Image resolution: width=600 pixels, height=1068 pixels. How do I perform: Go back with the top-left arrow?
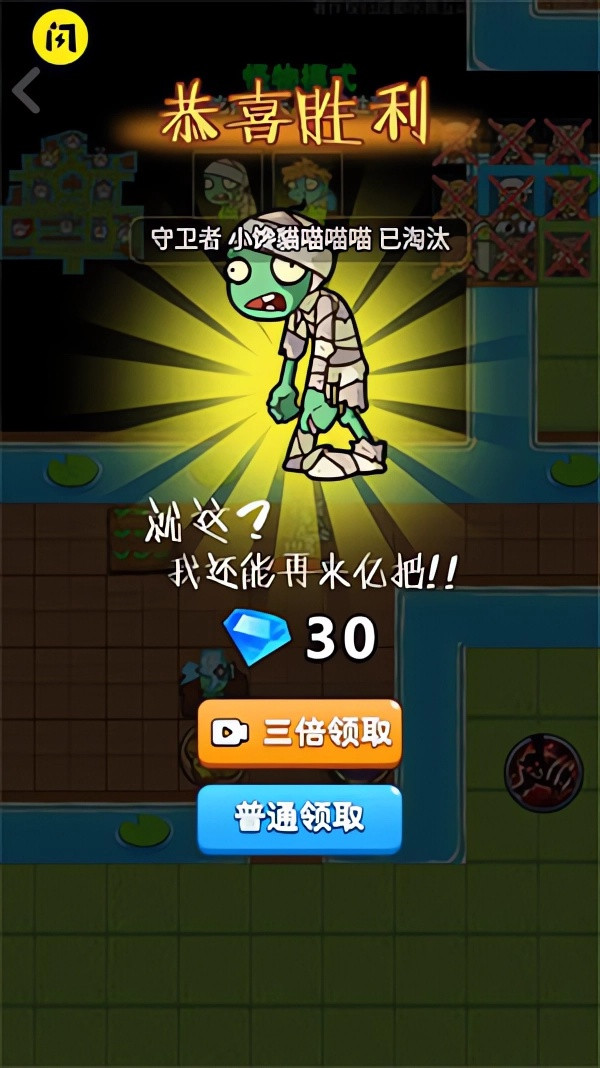[x=26, y=92]
